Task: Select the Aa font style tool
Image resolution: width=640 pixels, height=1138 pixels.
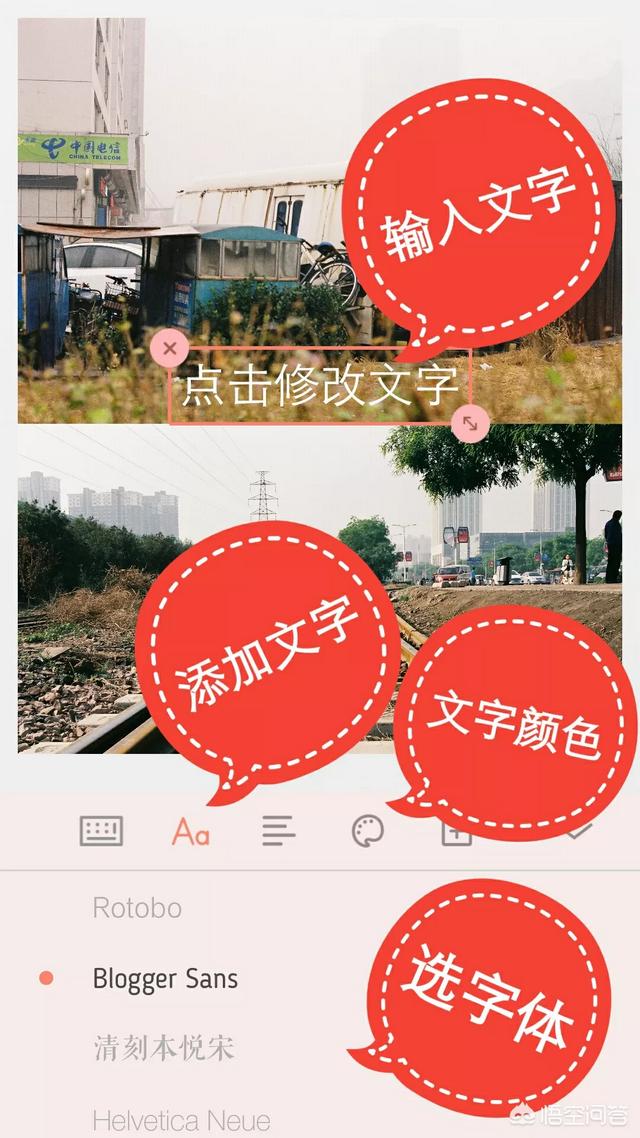Action: (x=190, y=831)
